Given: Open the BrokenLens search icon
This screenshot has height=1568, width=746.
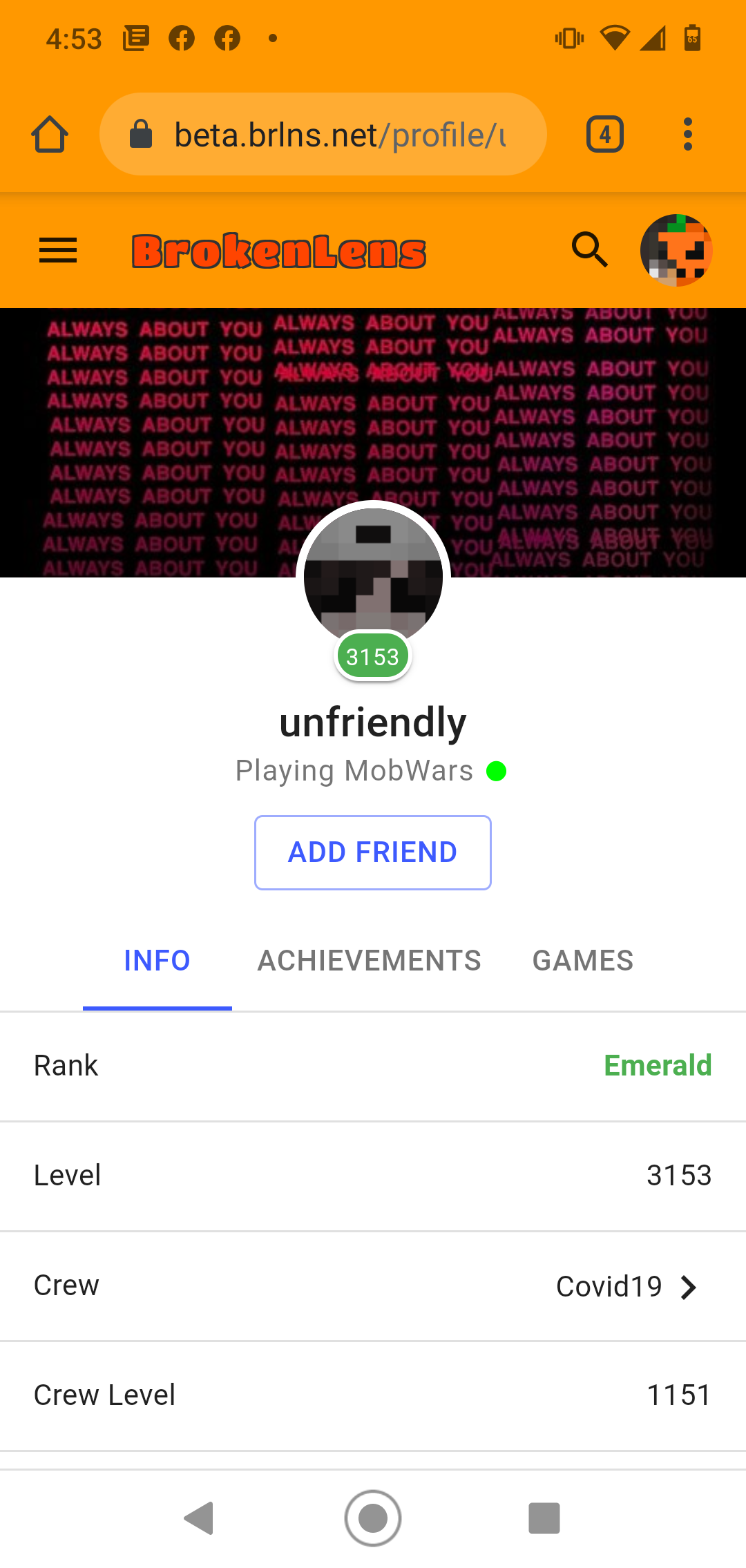Looking at the screenshot, I should [590, 249].
